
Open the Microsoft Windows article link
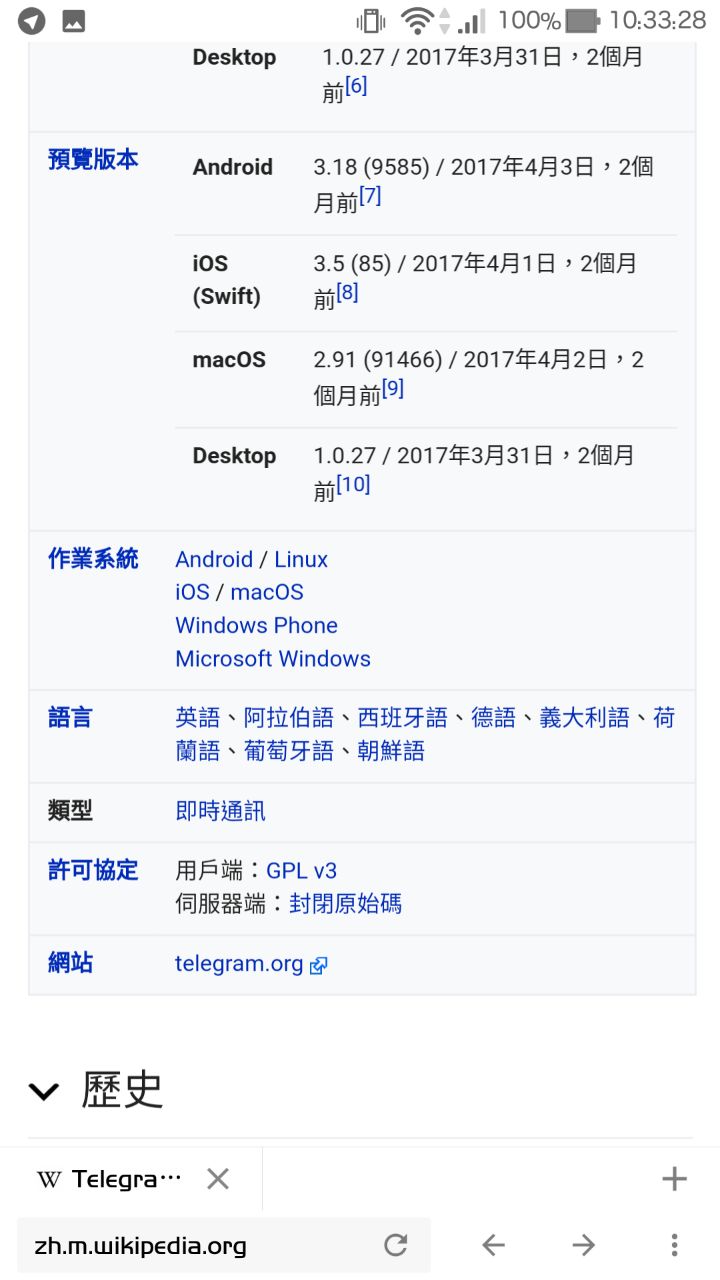point(272,659)
